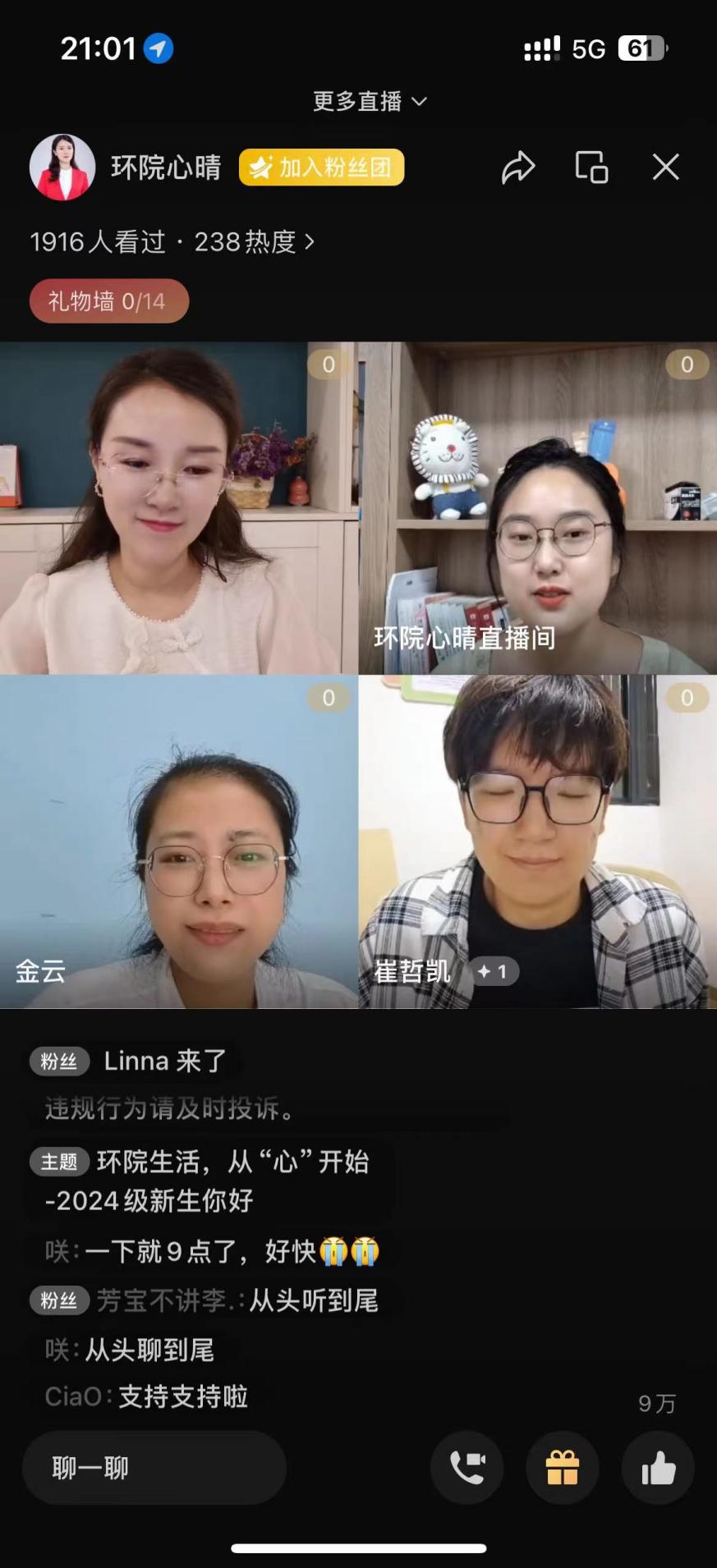Open 崔哲凯's video tile

click(x=538, y=841)
